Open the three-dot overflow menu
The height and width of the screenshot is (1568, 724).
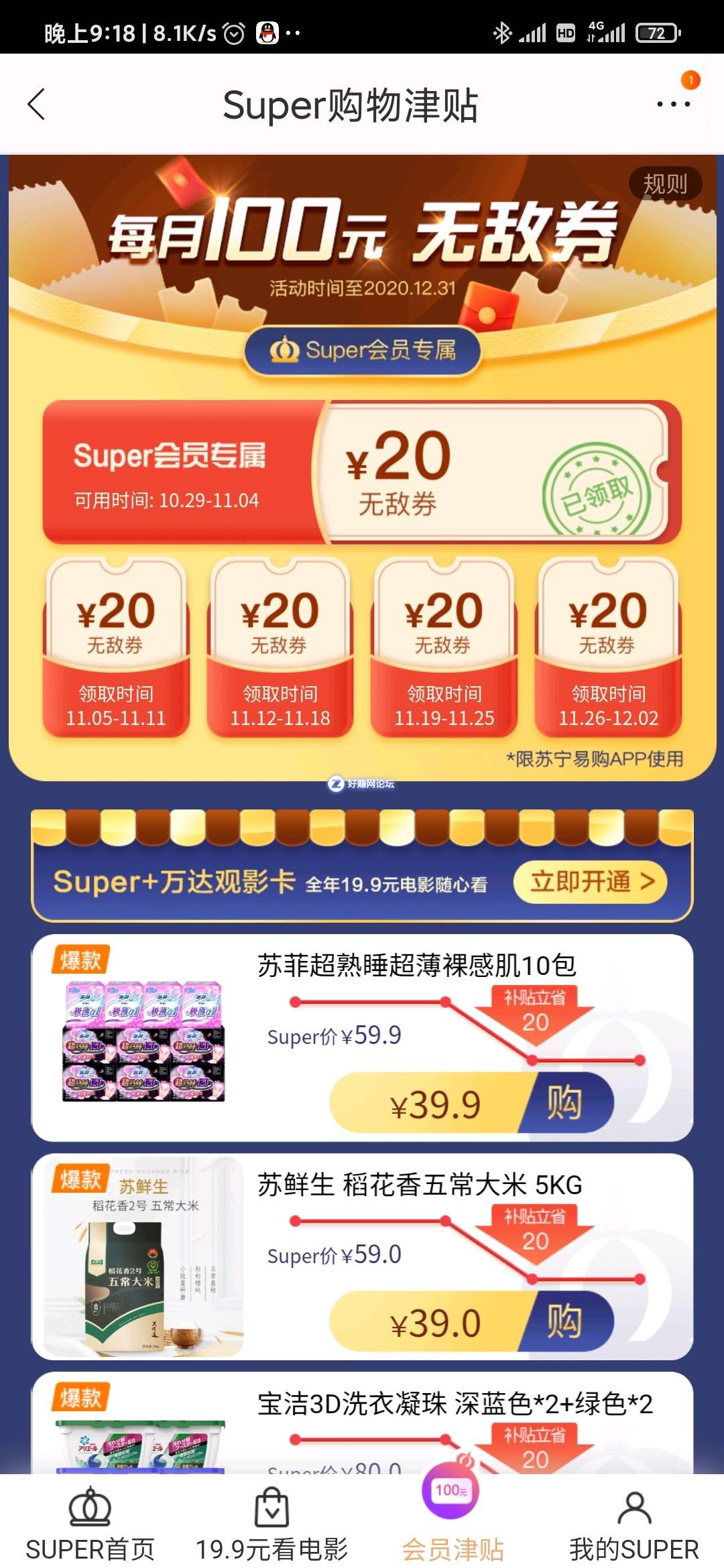[673, 104]
